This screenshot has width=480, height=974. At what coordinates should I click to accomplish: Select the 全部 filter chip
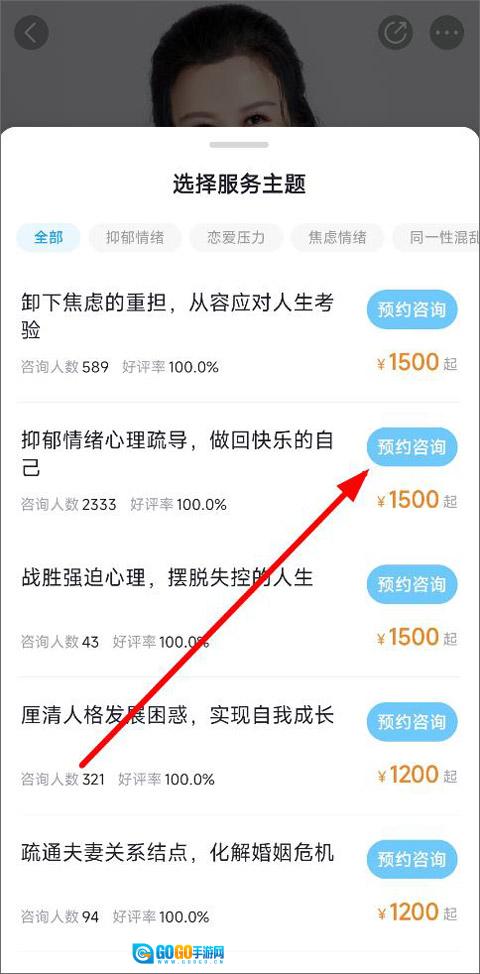click(x=48, y=237)
